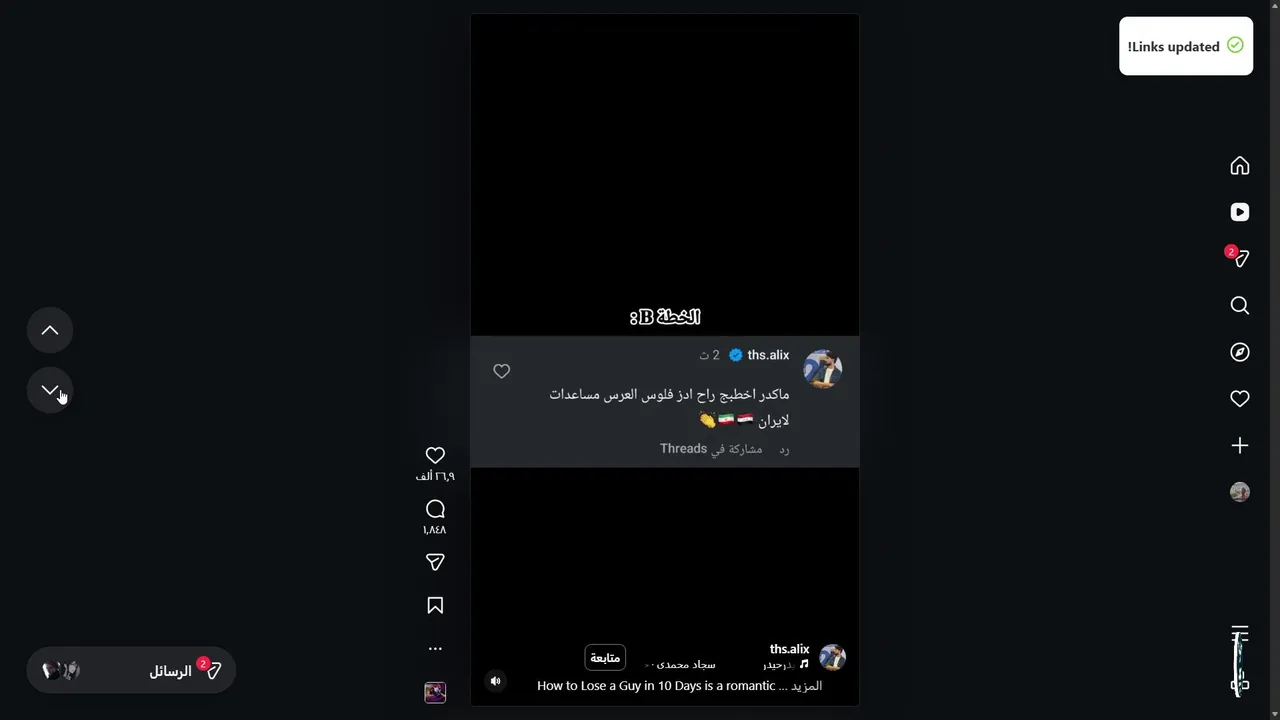This screenshot has height=720, width=1280.
Task: Expand the caption with المزيد
Action: click(806, 686)
